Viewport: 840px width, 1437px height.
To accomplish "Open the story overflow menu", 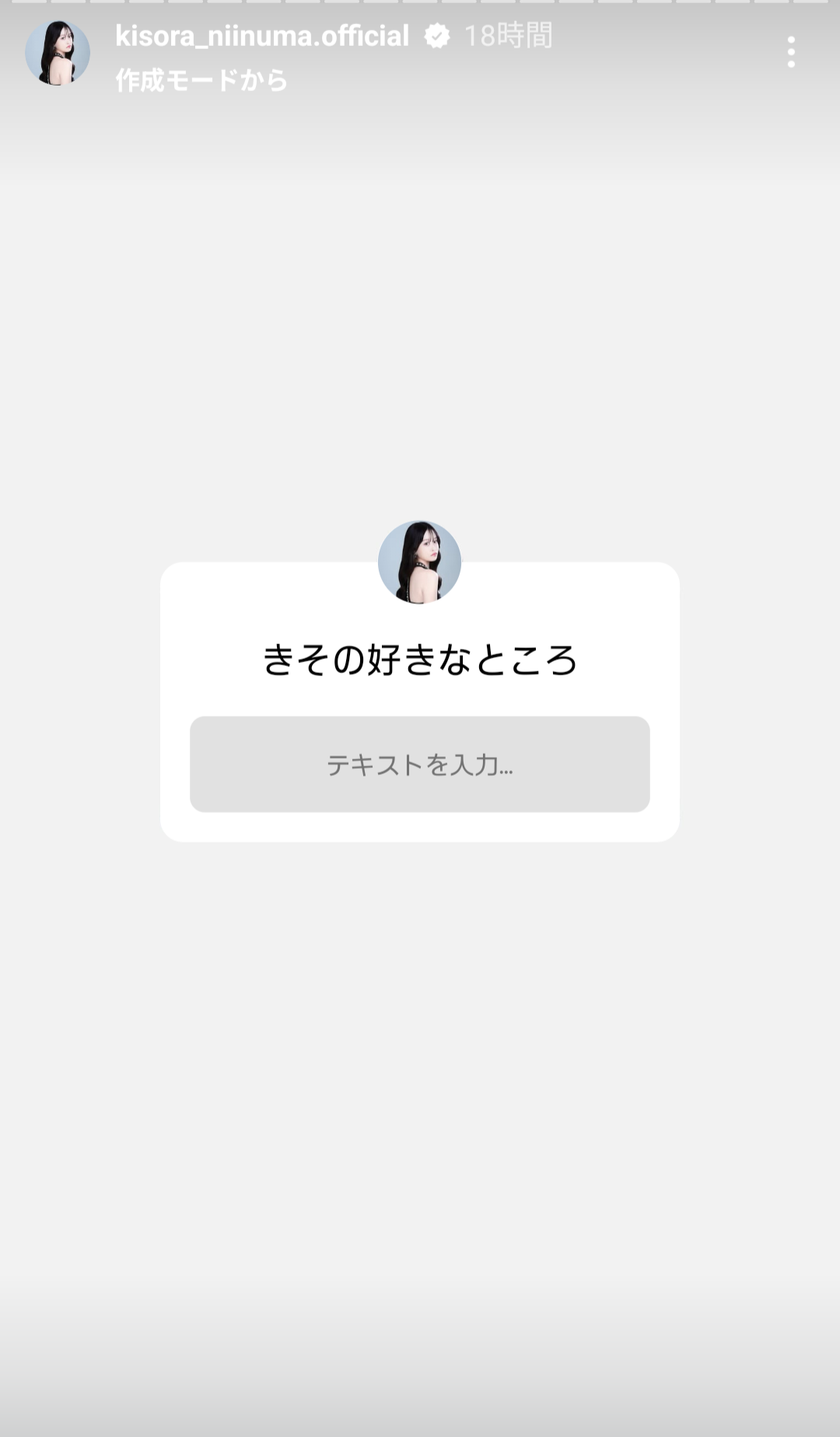I will click(x=790, y=52).
